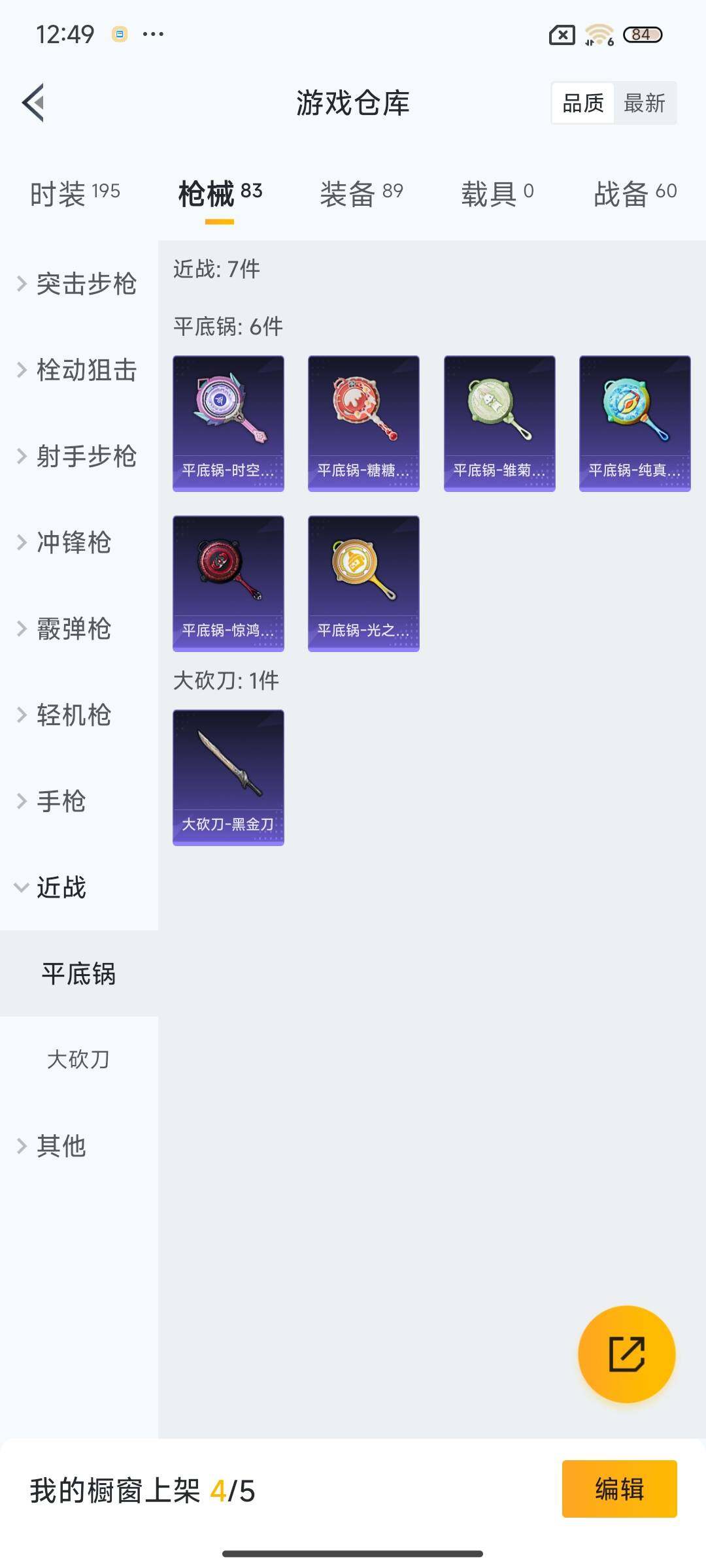Go back using the top-left arrow

click(x=33, y=103)
